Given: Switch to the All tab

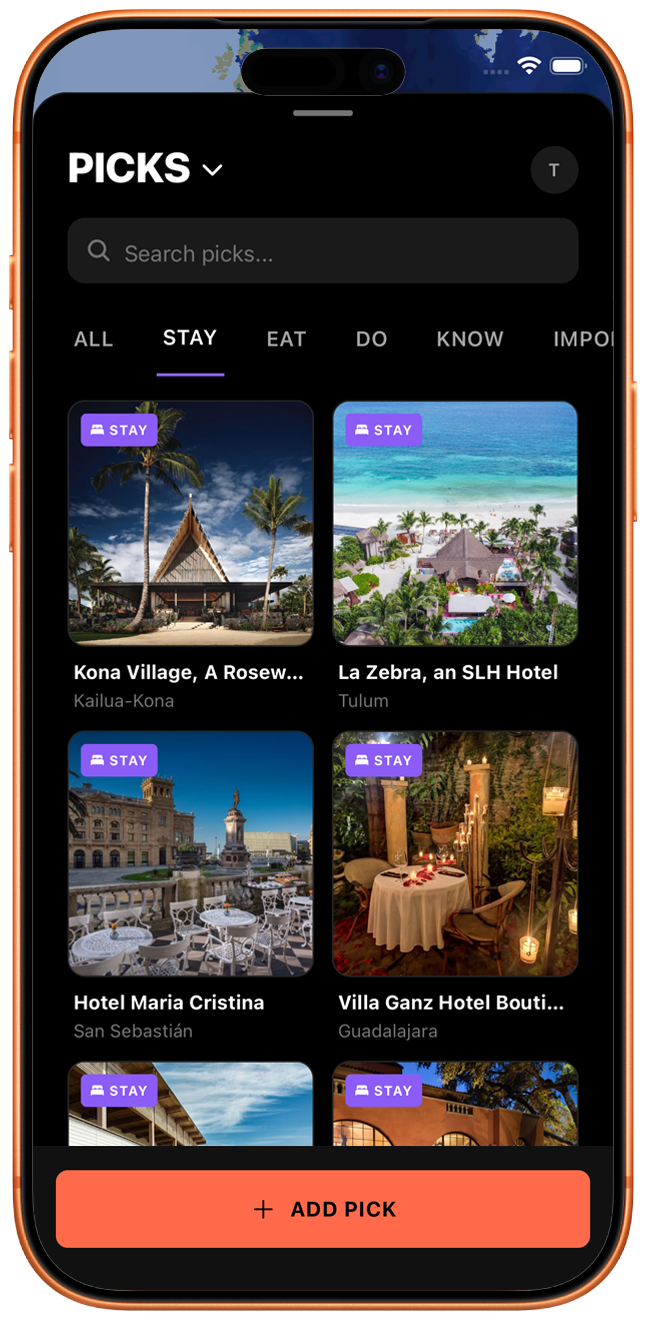Looking at the screenshot, I should 94,339.
